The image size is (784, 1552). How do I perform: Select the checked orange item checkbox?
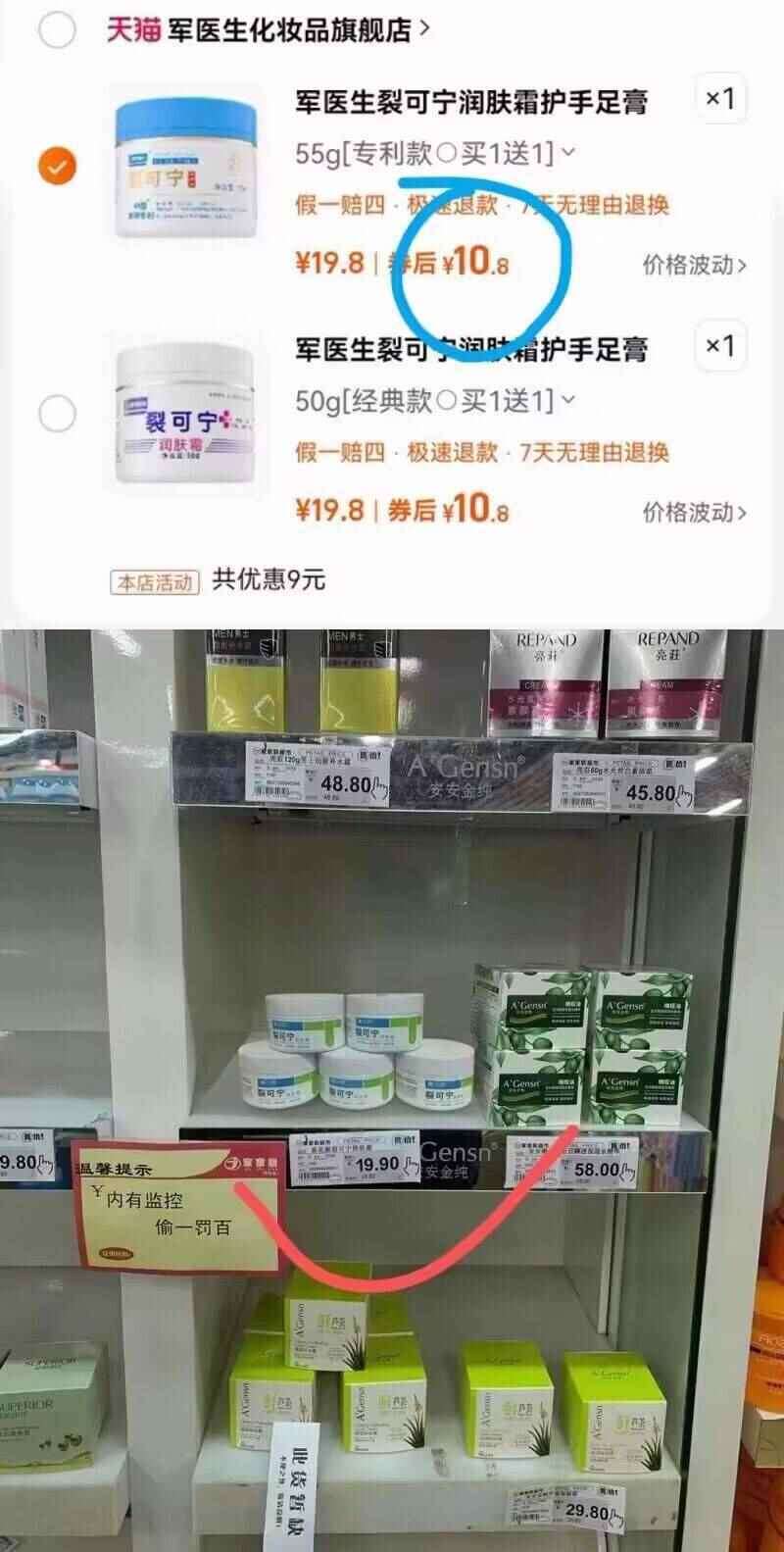pos(57,166)
